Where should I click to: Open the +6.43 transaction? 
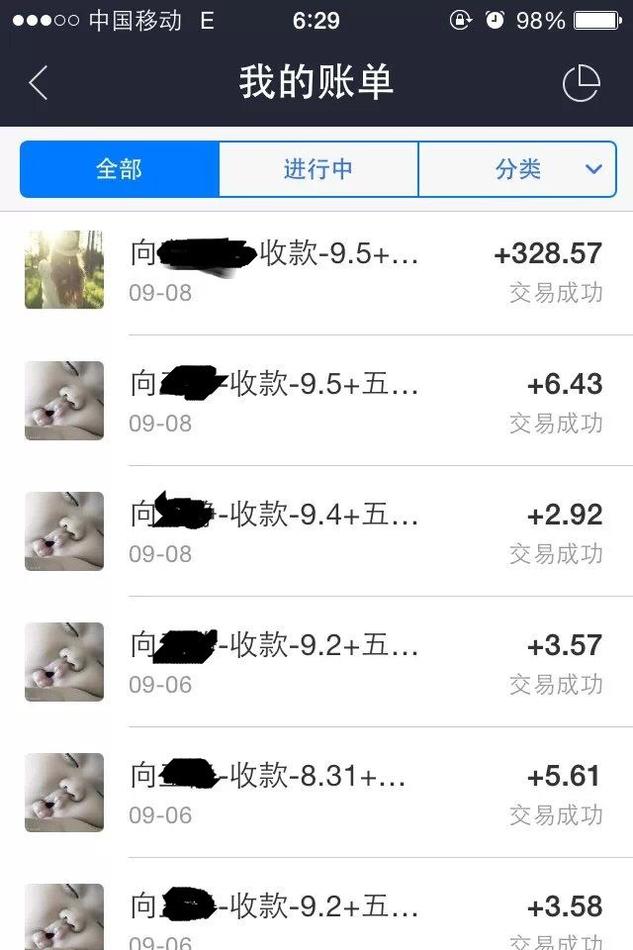316,400
